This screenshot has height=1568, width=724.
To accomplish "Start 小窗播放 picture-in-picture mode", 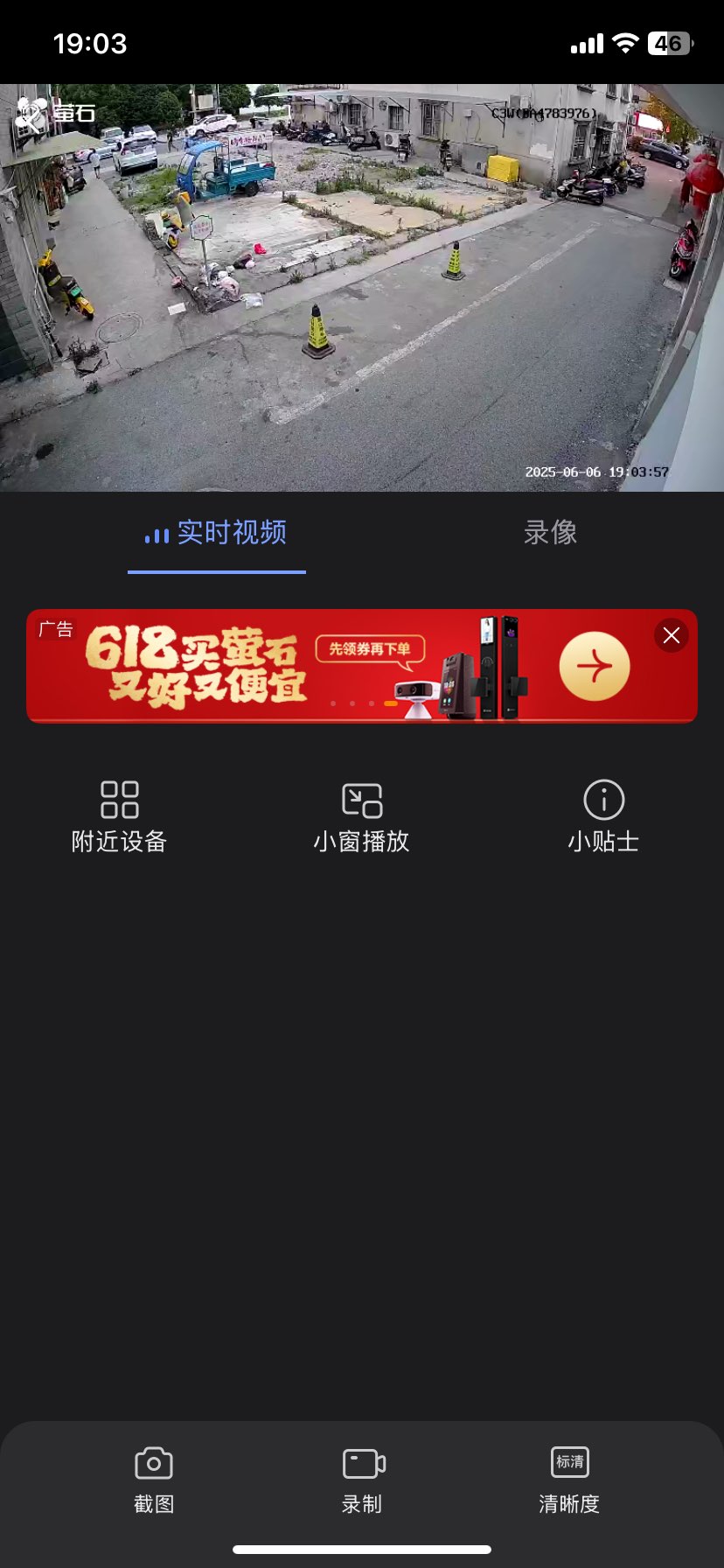I will 361,816.
